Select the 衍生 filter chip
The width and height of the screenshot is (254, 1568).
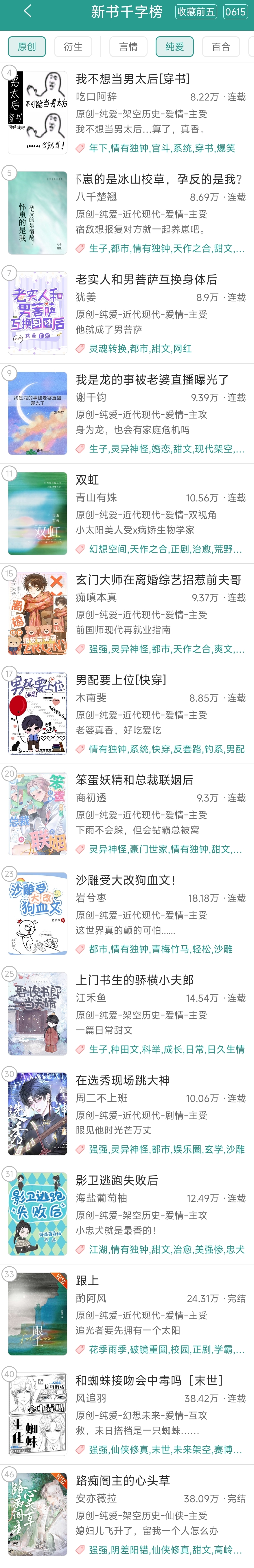(x=73, y=46)
